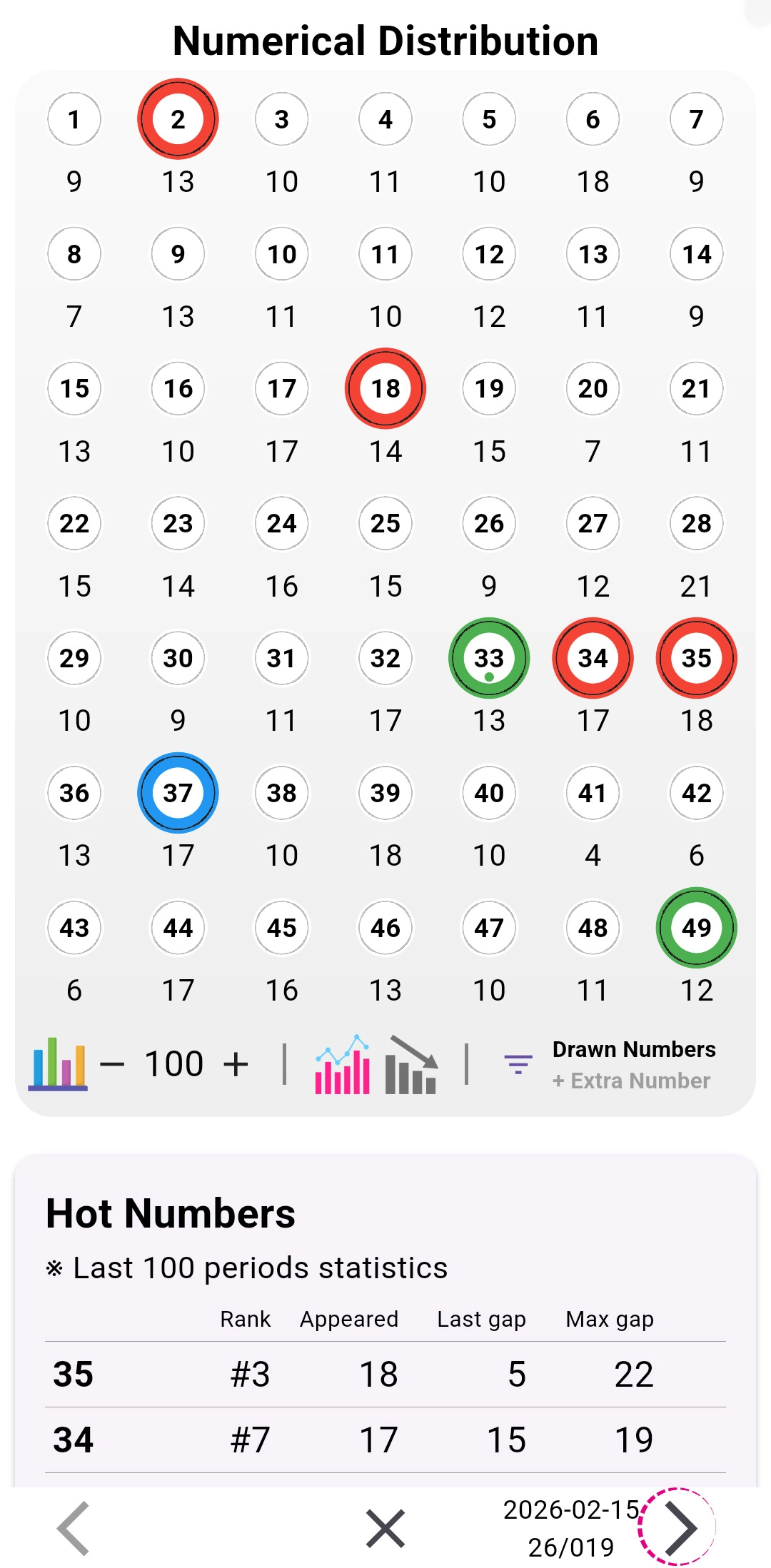
Task: Select number 6 ball
Action: 593,119
